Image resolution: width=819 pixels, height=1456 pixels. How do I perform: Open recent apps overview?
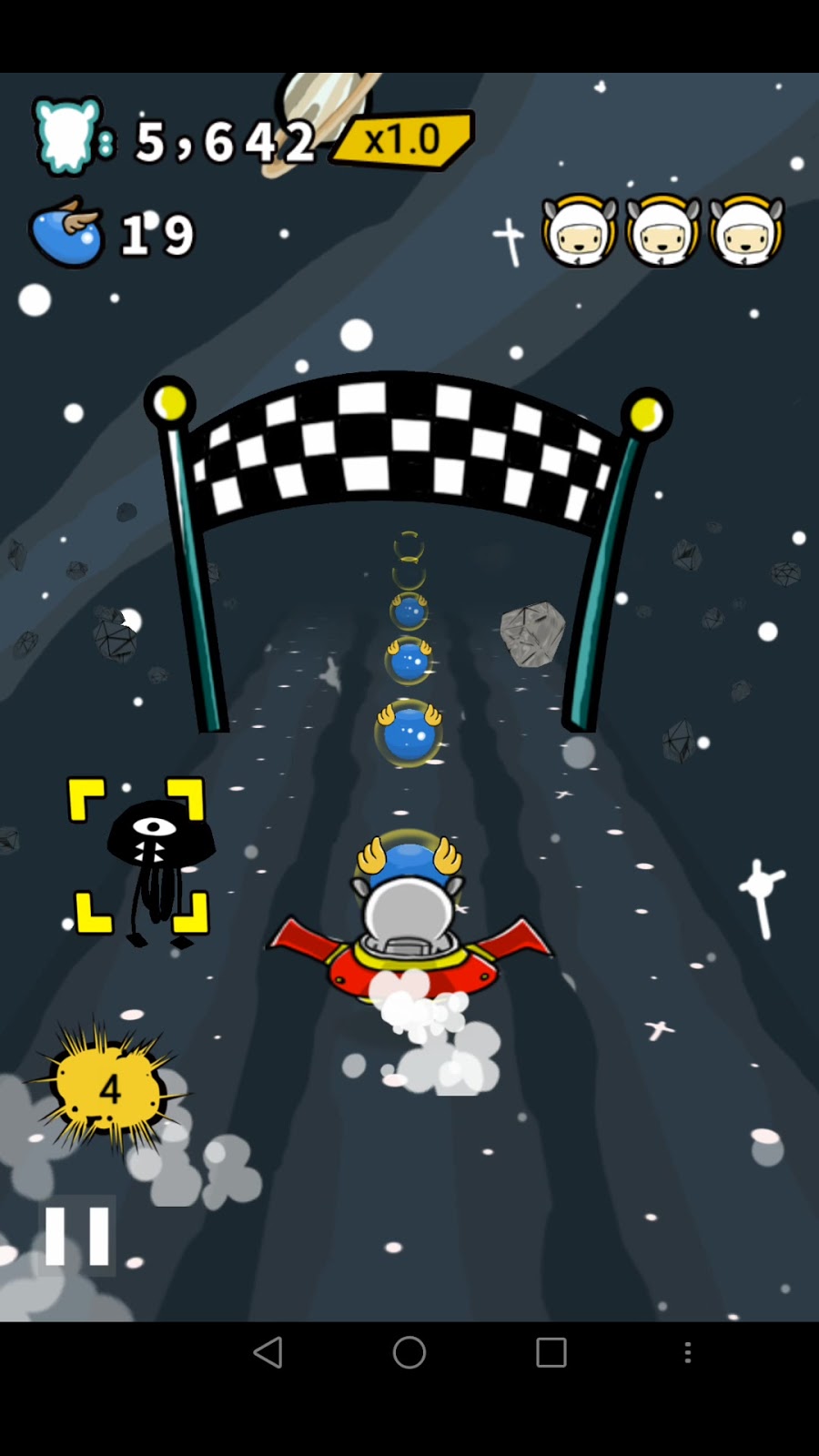point(551,1352)
